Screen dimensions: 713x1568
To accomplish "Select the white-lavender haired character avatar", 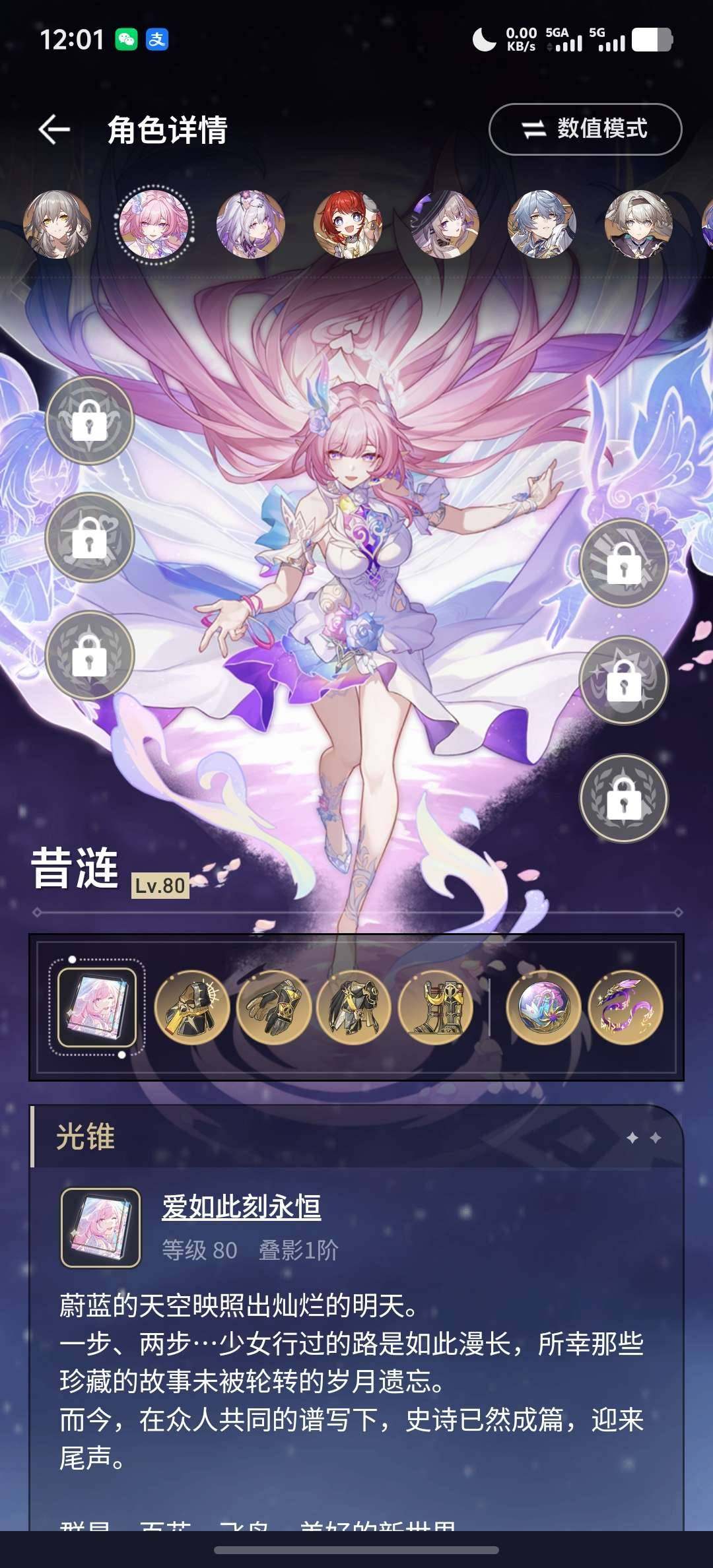I will tap(251, 224).
